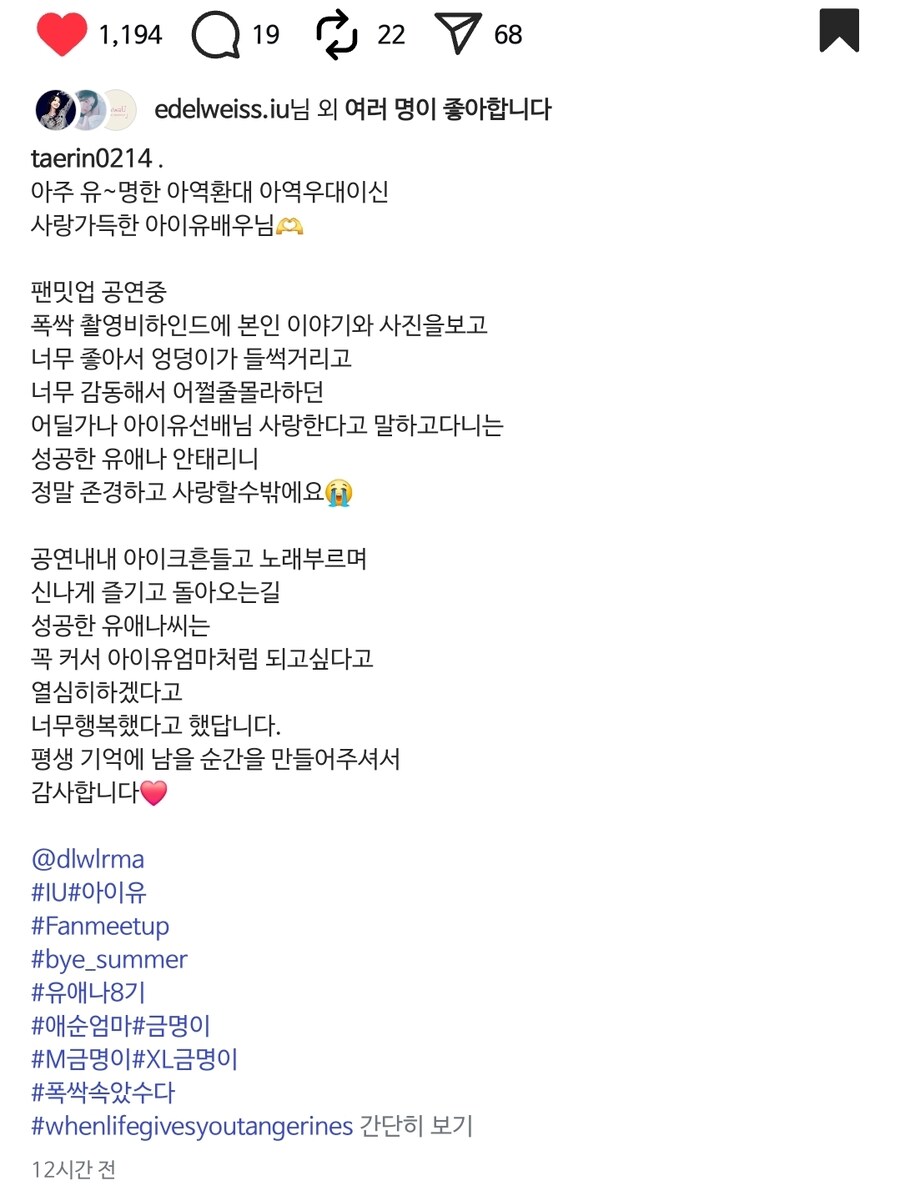900x1201 pixels.
Task: Browse the #폭싹속았수다 hashtag
Action: 103,1093
